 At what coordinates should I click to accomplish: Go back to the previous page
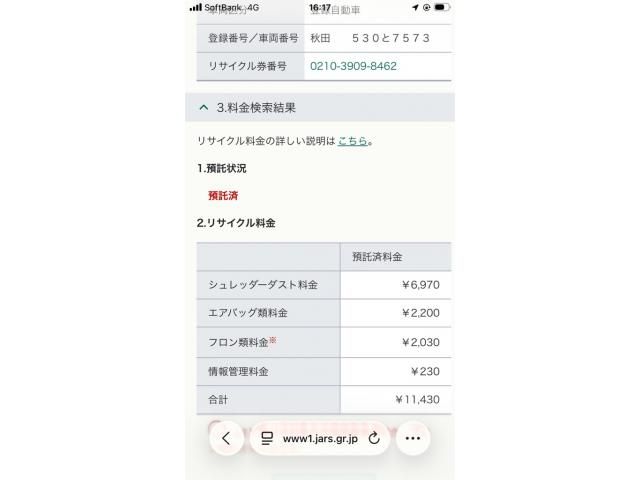(226, 438)
